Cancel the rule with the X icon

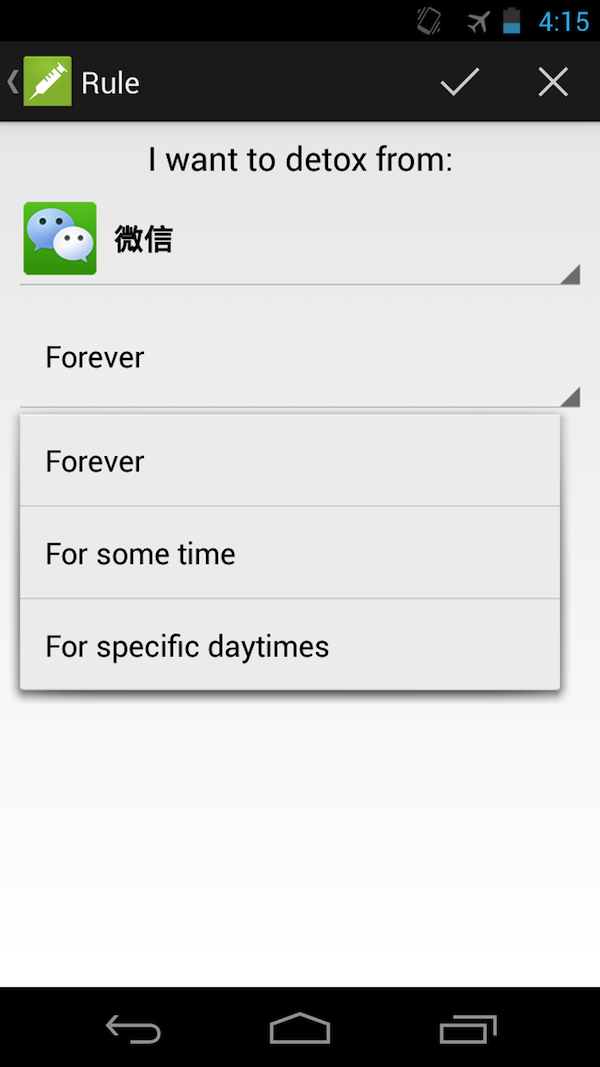coord(553,82)
